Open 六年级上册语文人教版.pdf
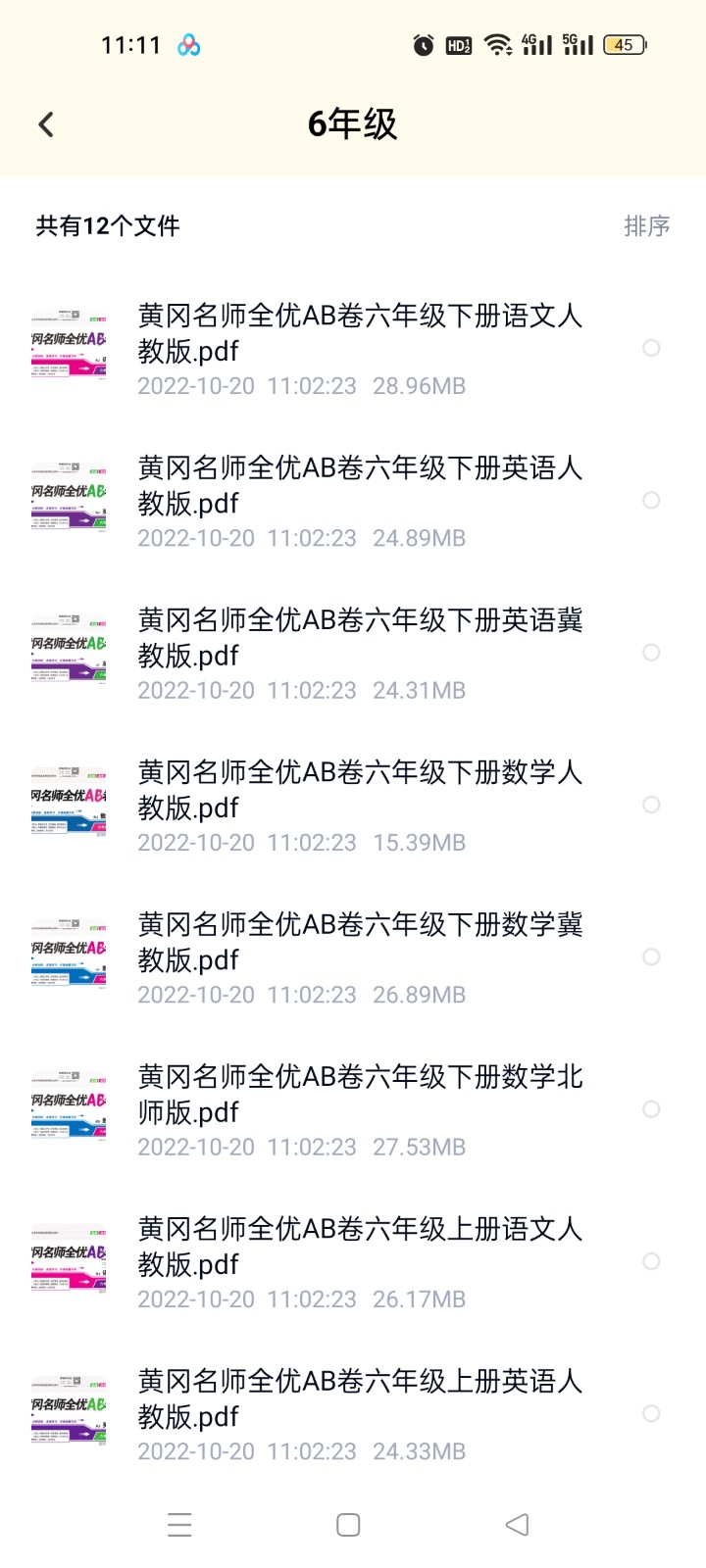 click(353, 1261)
